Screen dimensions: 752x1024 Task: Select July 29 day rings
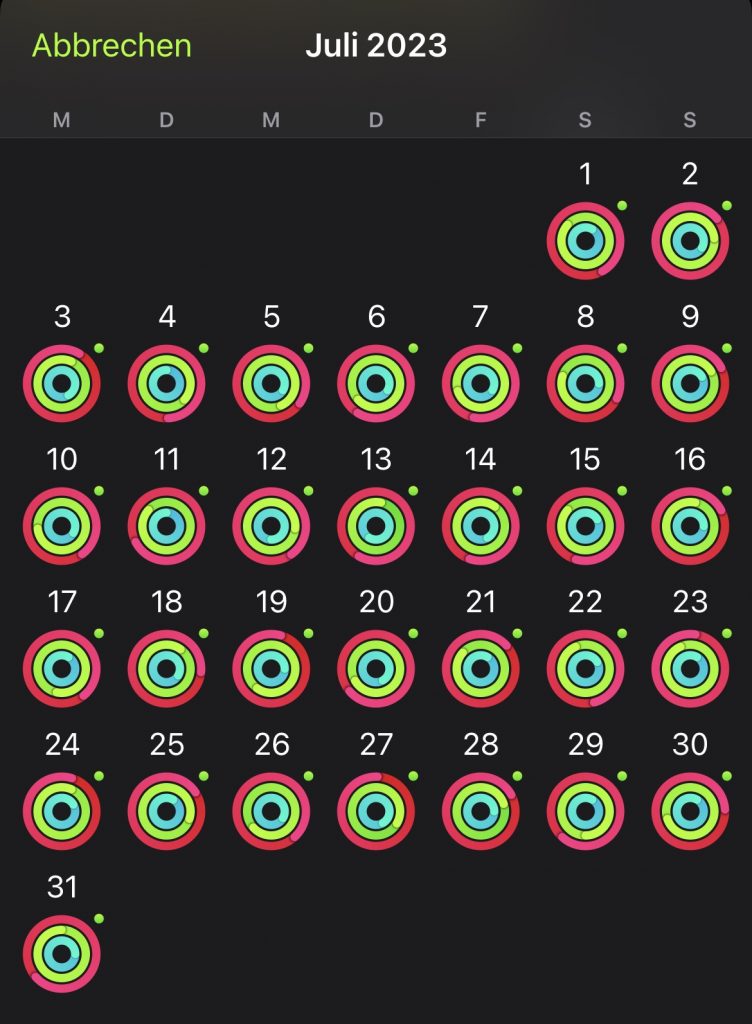point(585,811)
